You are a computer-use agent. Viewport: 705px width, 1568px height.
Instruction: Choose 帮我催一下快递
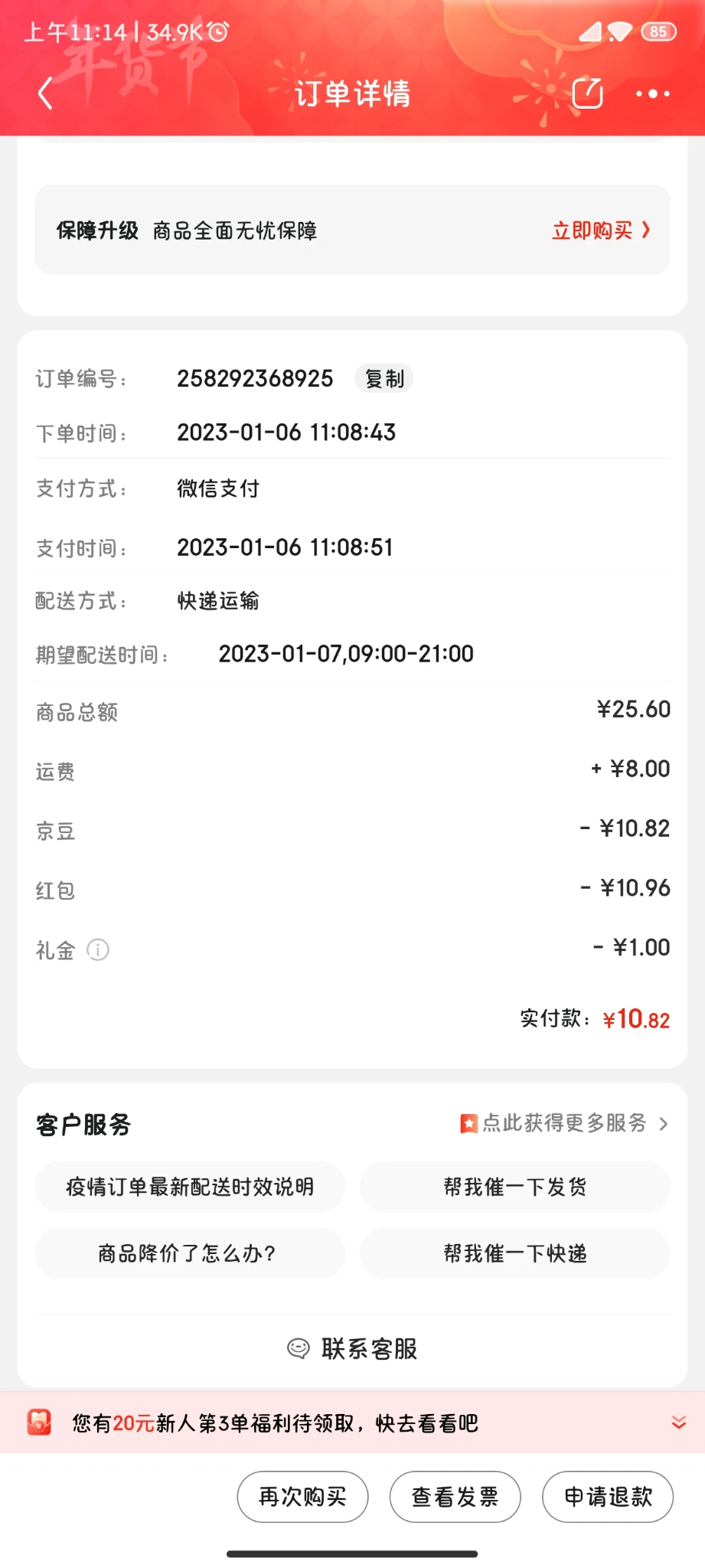(515, 1253)
